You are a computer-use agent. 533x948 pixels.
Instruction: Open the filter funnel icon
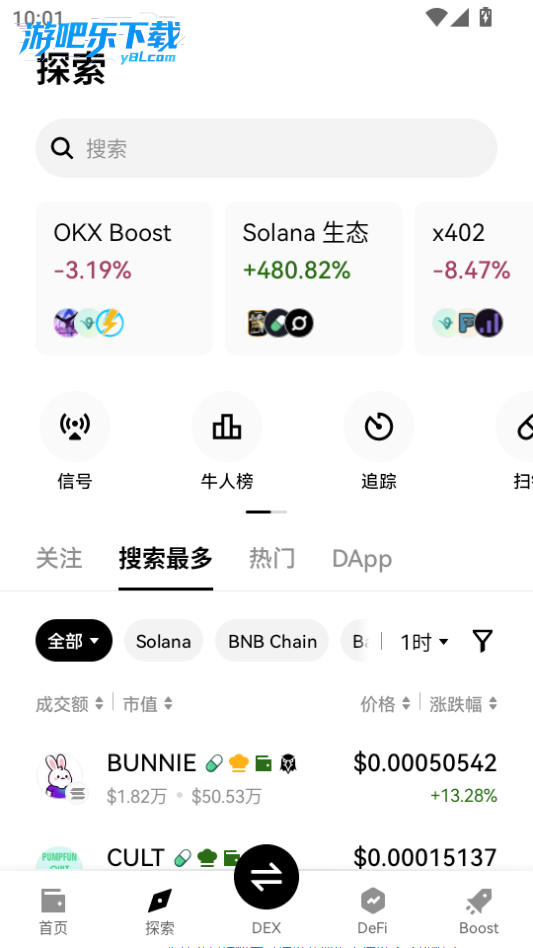[x=482, y=641]
